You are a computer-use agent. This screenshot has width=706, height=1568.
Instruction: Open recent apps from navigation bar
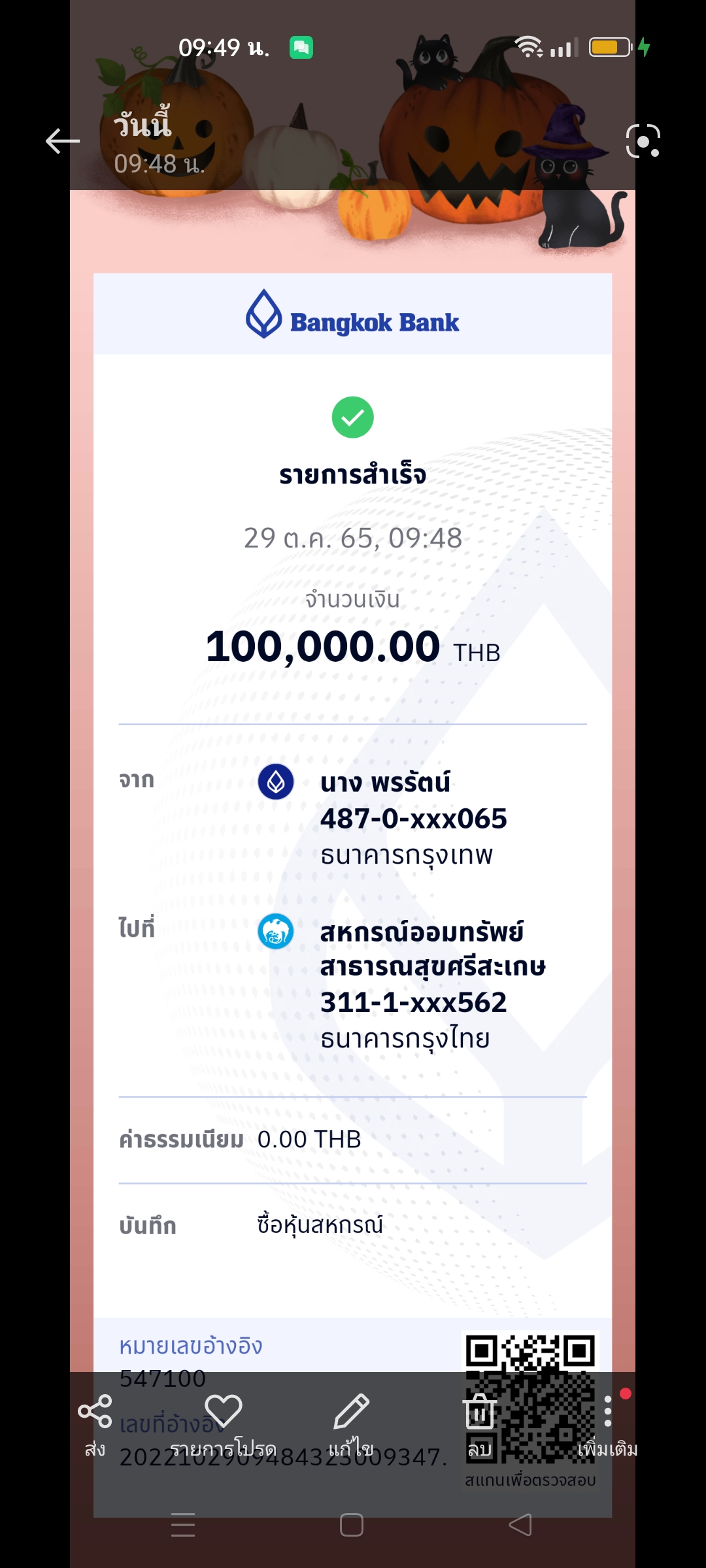coord(183,1525)
